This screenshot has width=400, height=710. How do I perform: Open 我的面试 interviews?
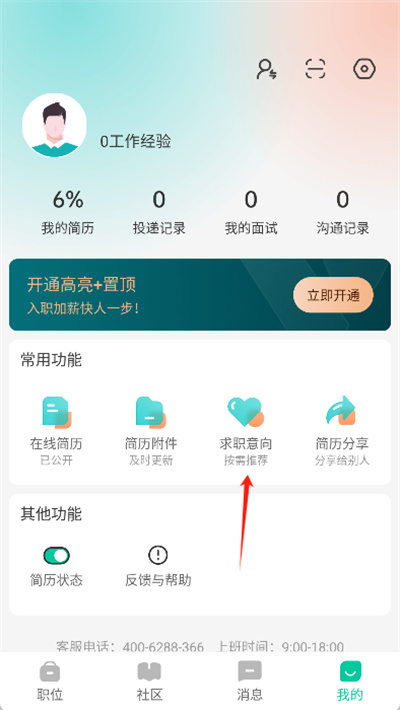click(251, 212)
